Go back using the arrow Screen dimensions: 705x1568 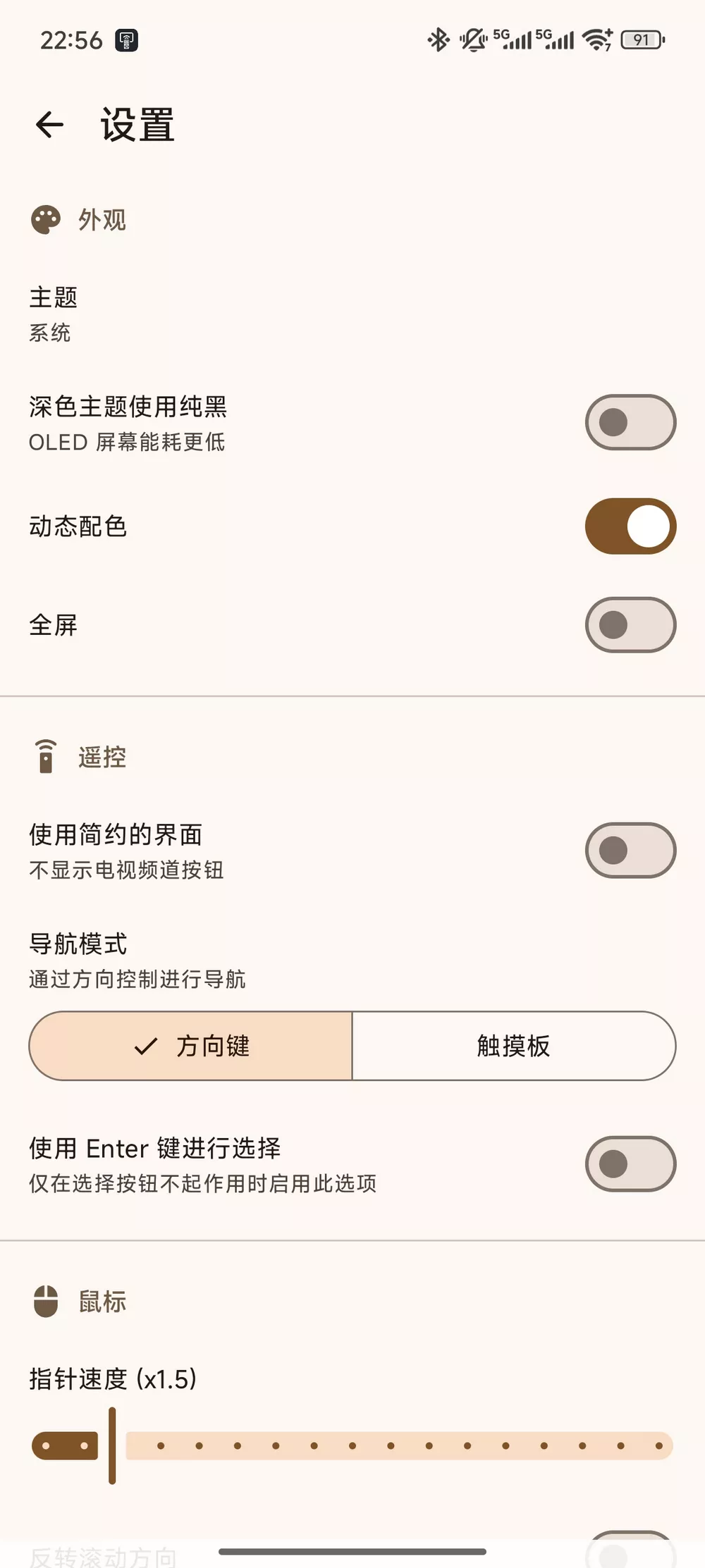tap(49, 124)
